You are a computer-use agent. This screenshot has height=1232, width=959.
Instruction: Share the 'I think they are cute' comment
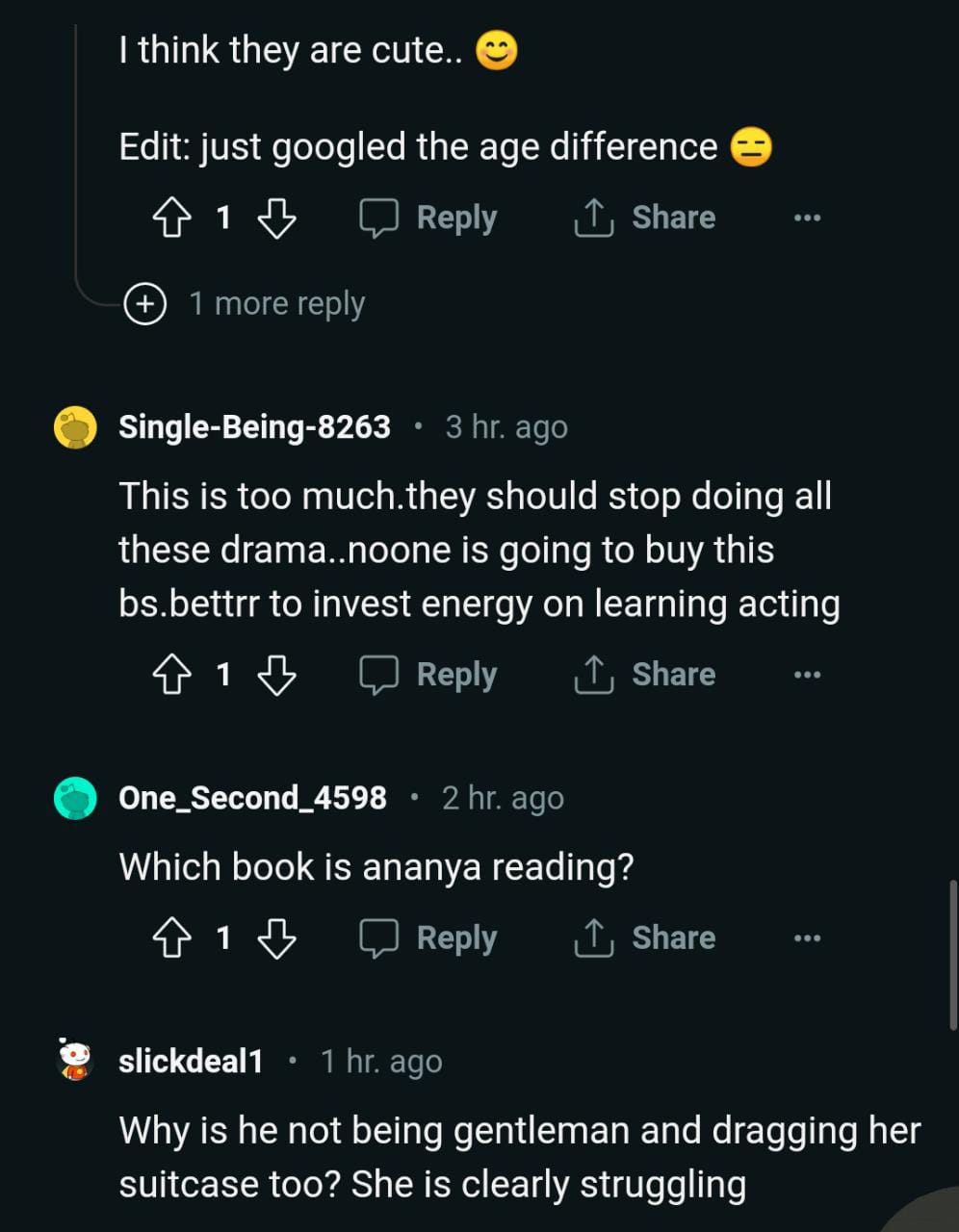click(x=644, y=218)
